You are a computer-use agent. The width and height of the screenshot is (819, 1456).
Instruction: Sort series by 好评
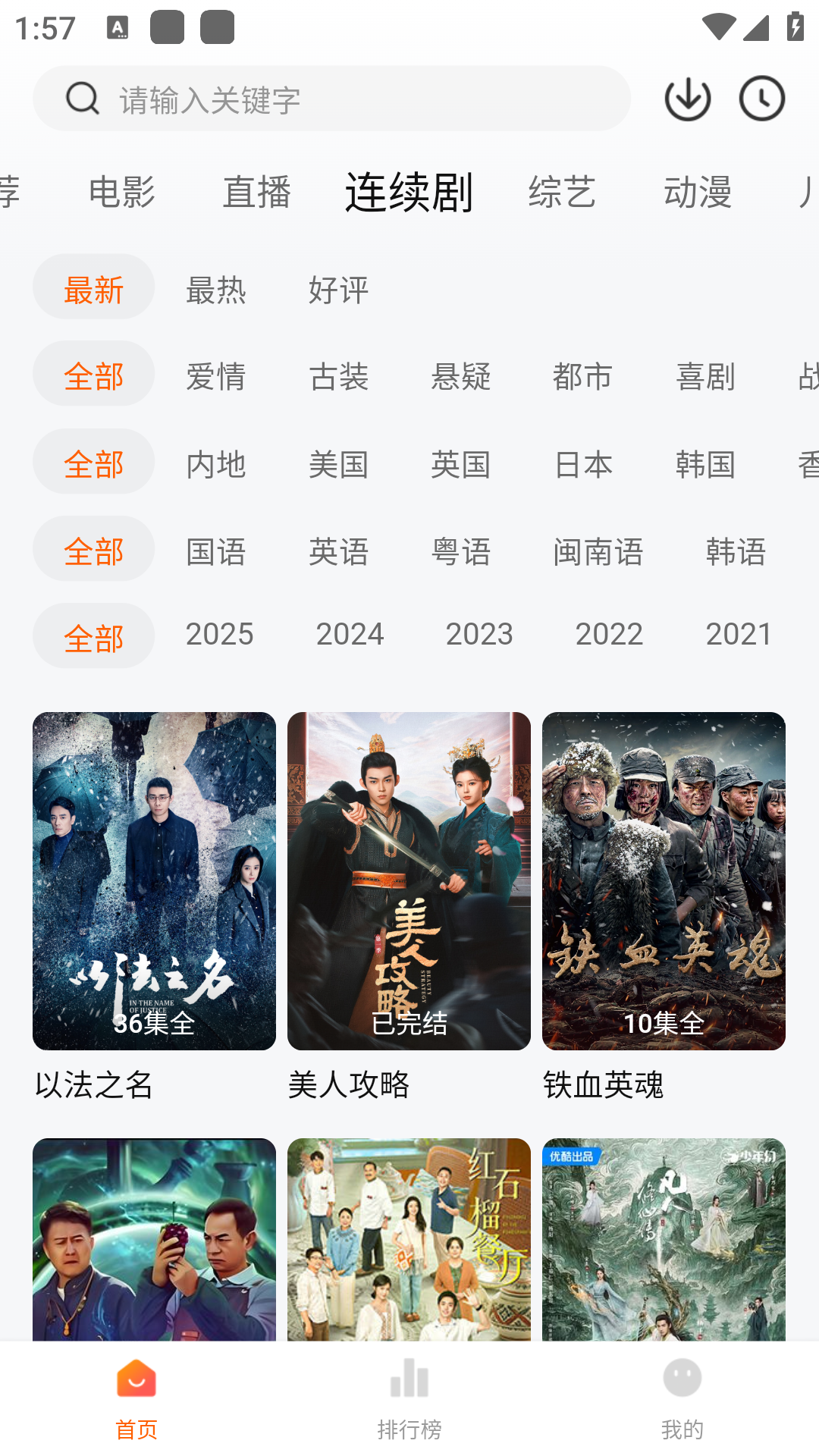tap(338, 289)
